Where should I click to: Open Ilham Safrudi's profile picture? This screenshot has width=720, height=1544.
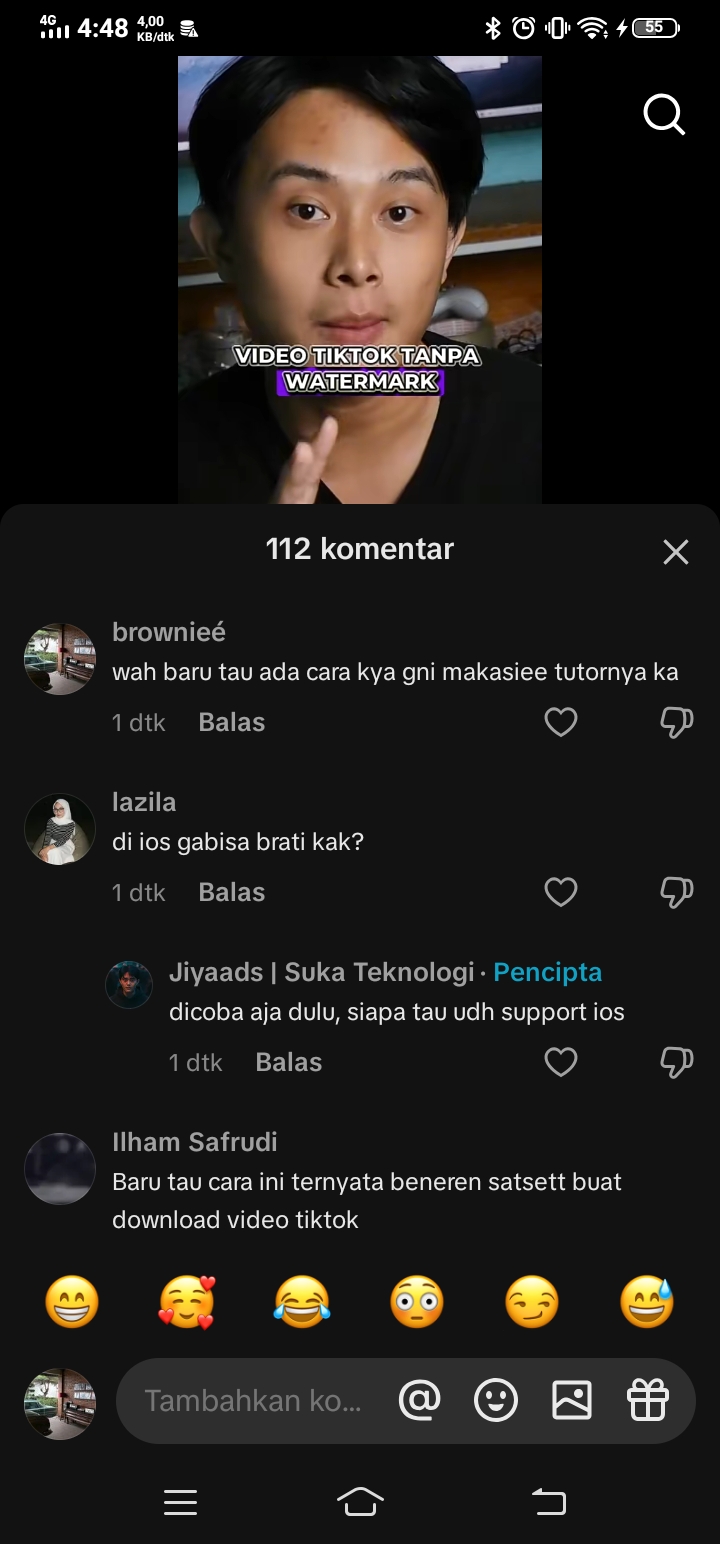point(60,1168)
